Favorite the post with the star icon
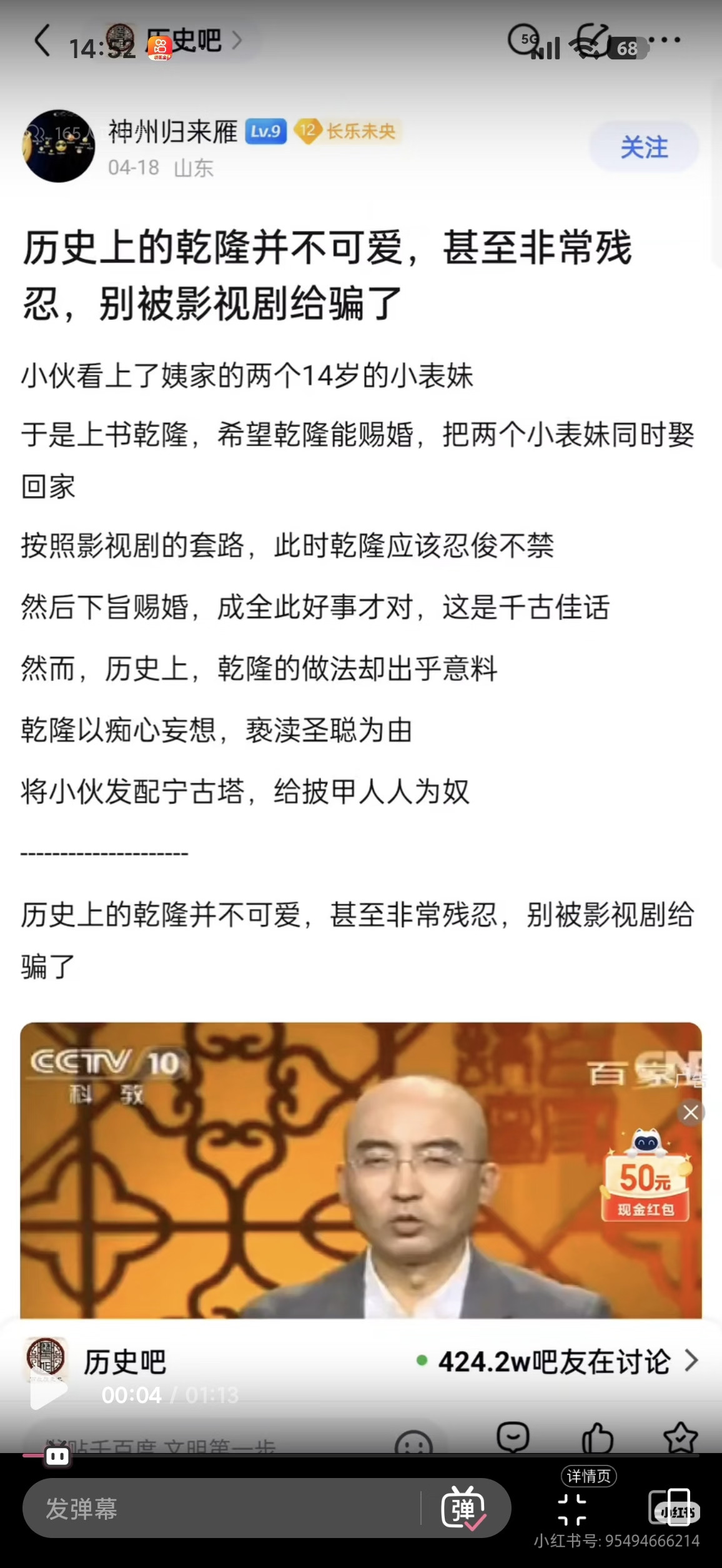 click(680, 1437)
